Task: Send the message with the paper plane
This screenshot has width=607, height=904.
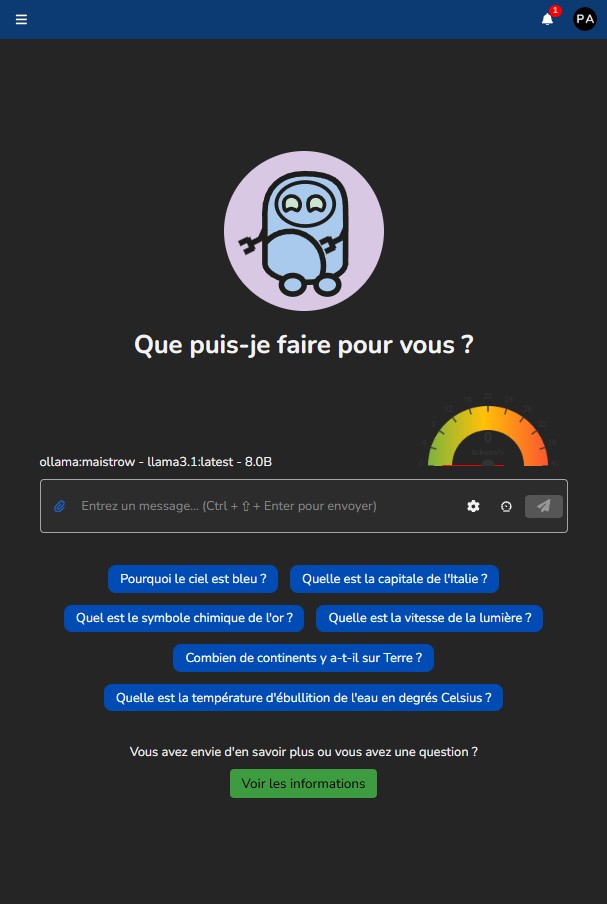Action: [x=543, y=506]
